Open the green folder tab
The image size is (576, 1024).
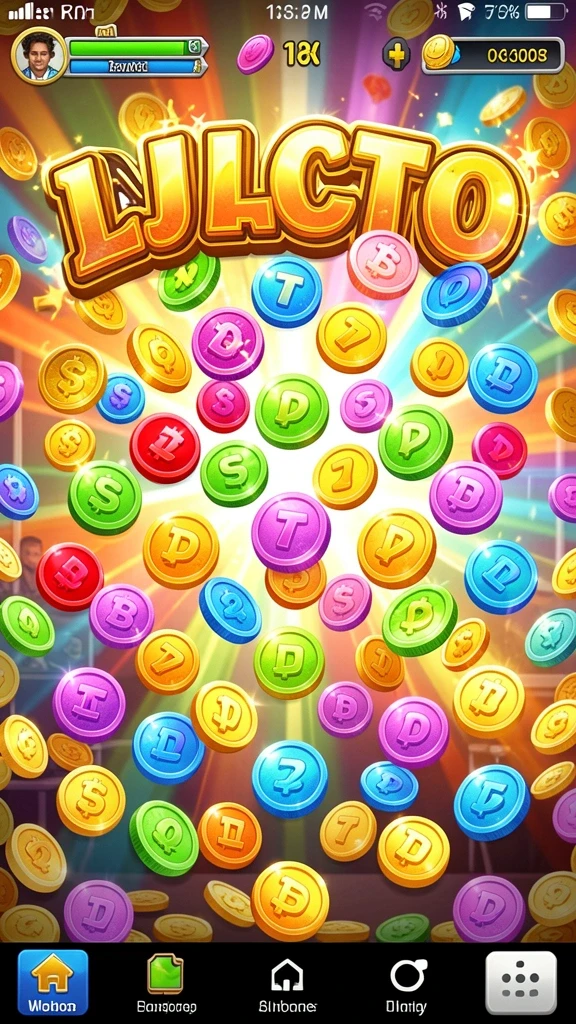(x=166, y=982)
